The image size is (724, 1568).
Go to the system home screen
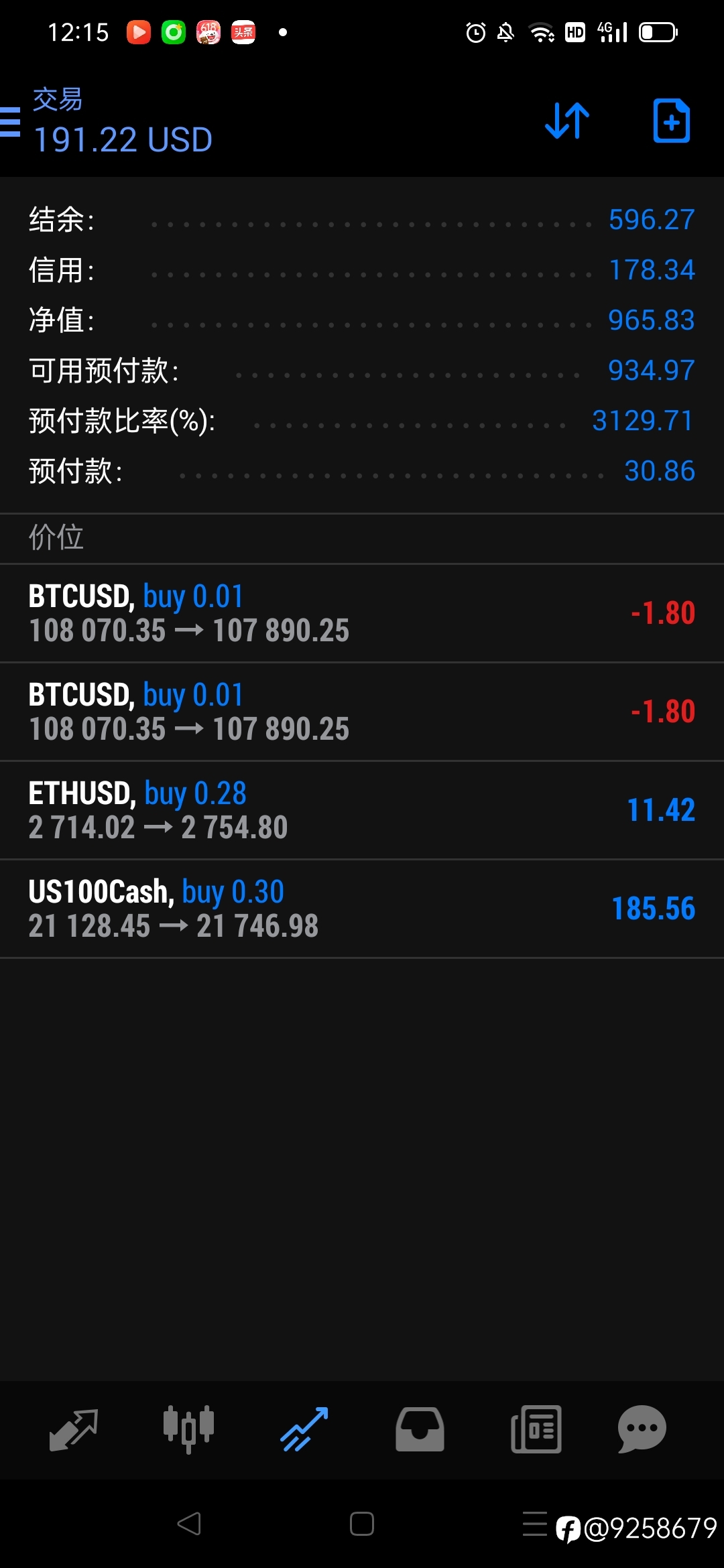(362, 1524)
